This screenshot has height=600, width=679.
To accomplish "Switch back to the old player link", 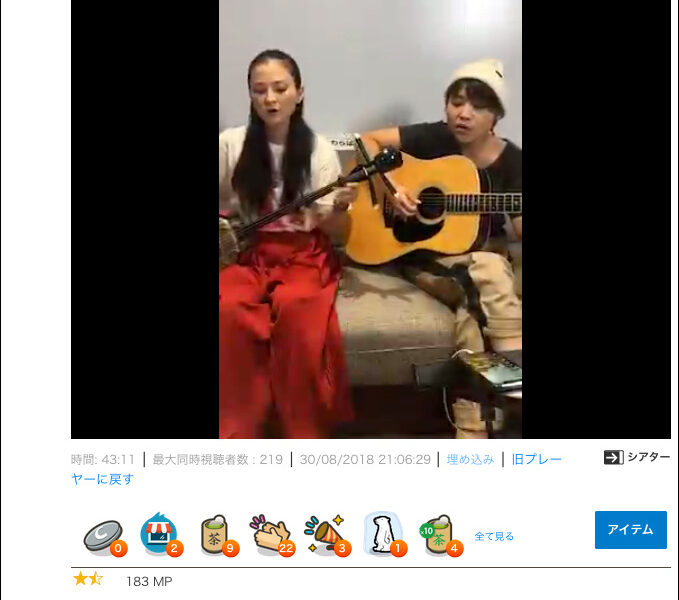I will pyautogui.click(x=536, y=459).
